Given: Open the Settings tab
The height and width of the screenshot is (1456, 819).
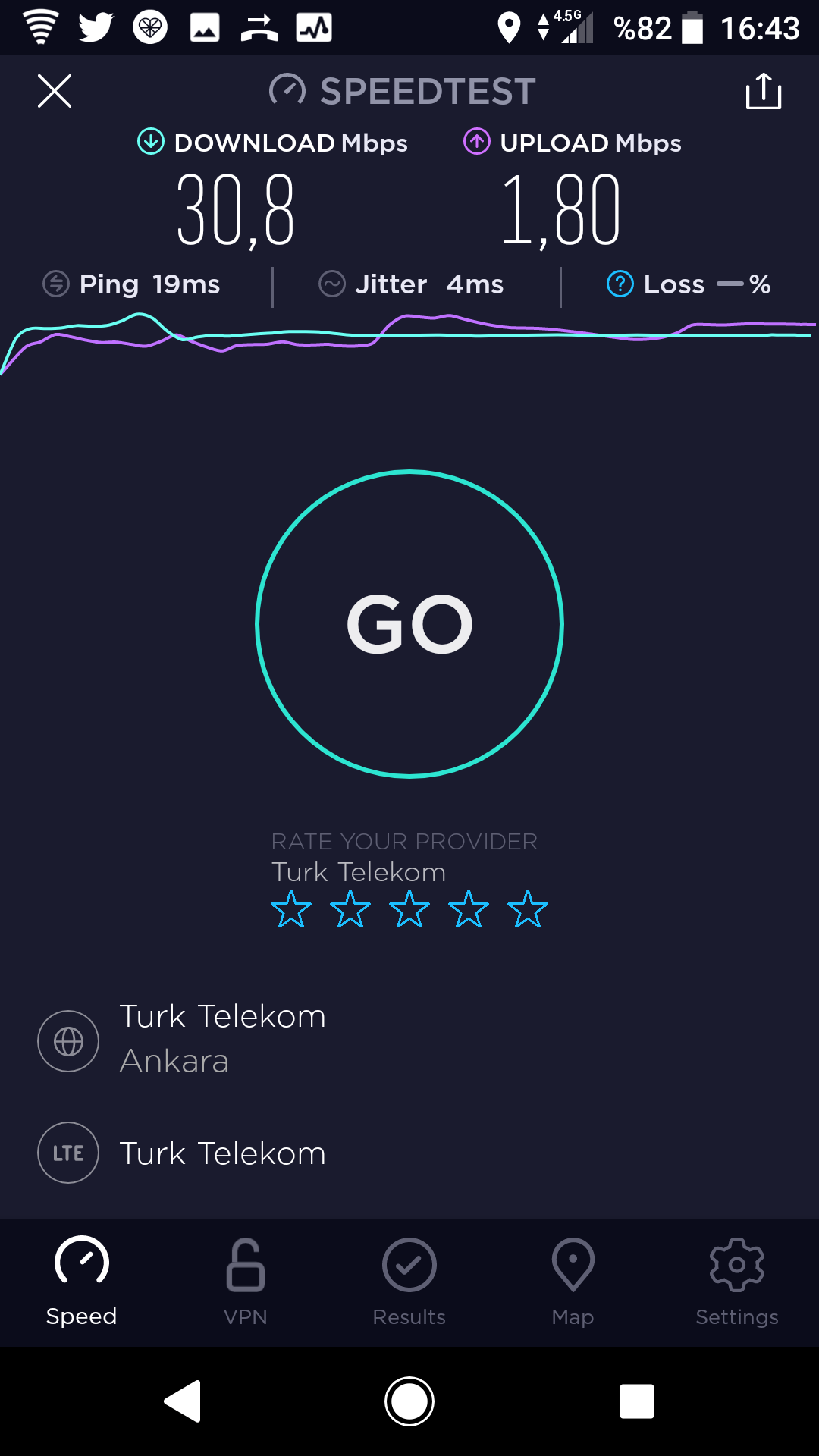Looking at the screenshot, I should [737, 1283].
